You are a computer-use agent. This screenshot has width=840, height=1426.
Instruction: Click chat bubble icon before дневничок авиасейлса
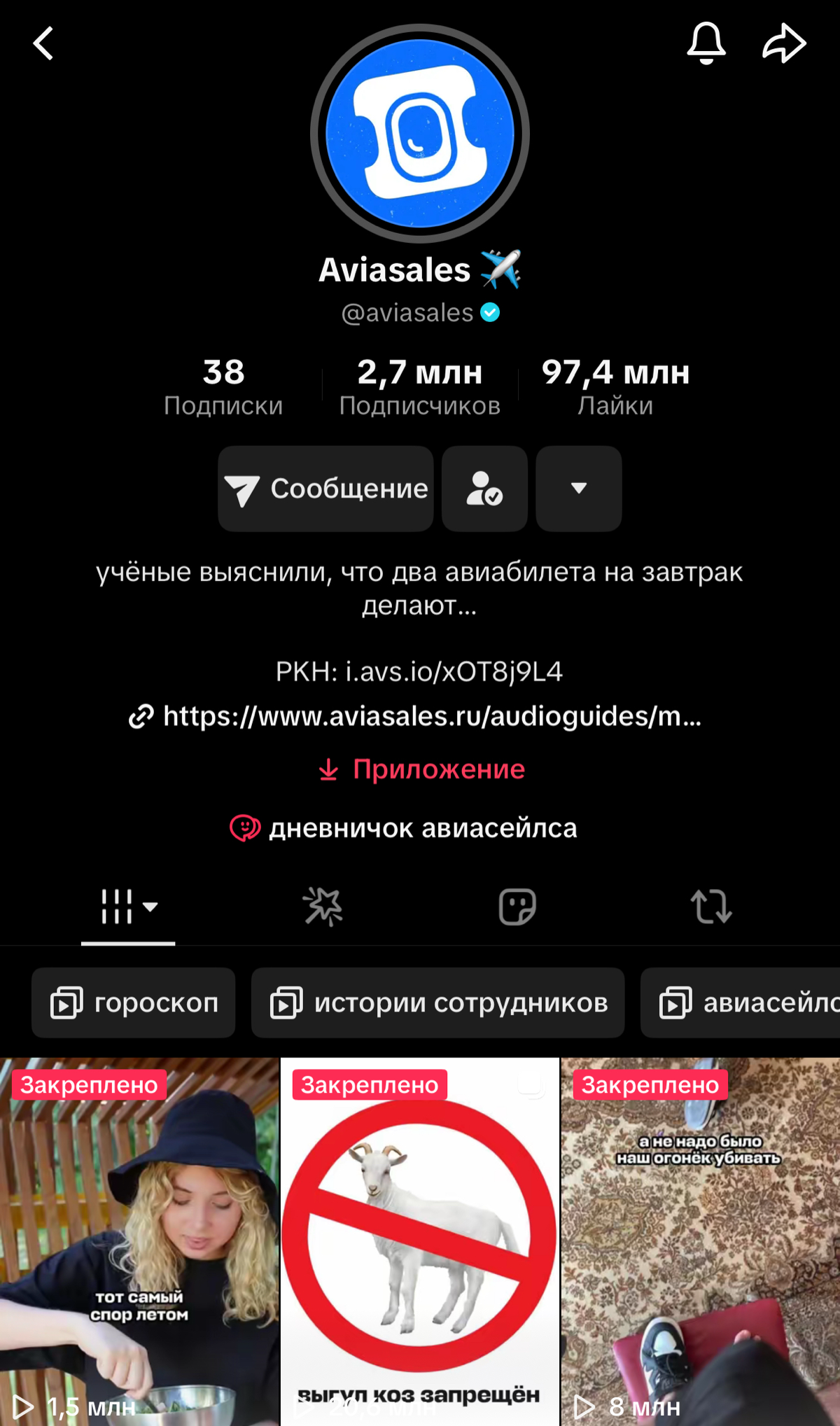(x=245, y=827)
